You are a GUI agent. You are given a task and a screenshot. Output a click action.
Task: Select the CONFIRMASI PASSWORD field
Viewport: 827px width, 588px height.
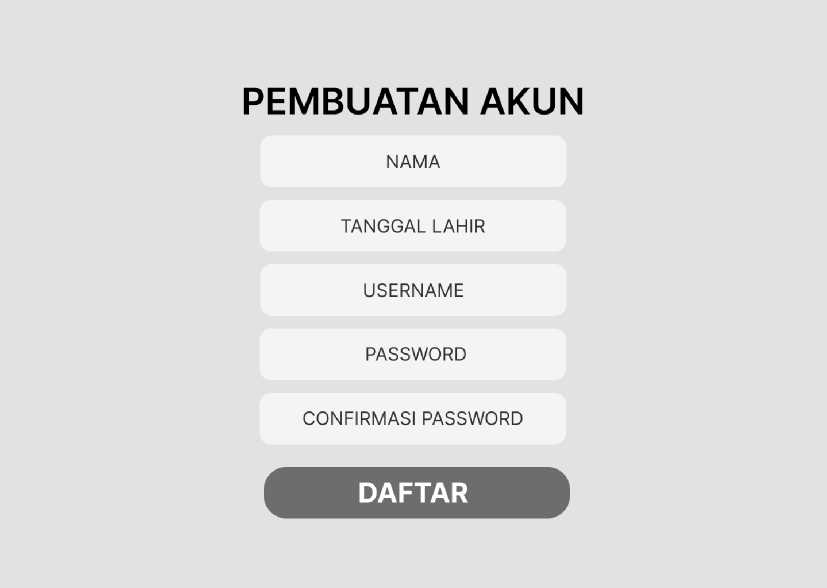[413, 418]
